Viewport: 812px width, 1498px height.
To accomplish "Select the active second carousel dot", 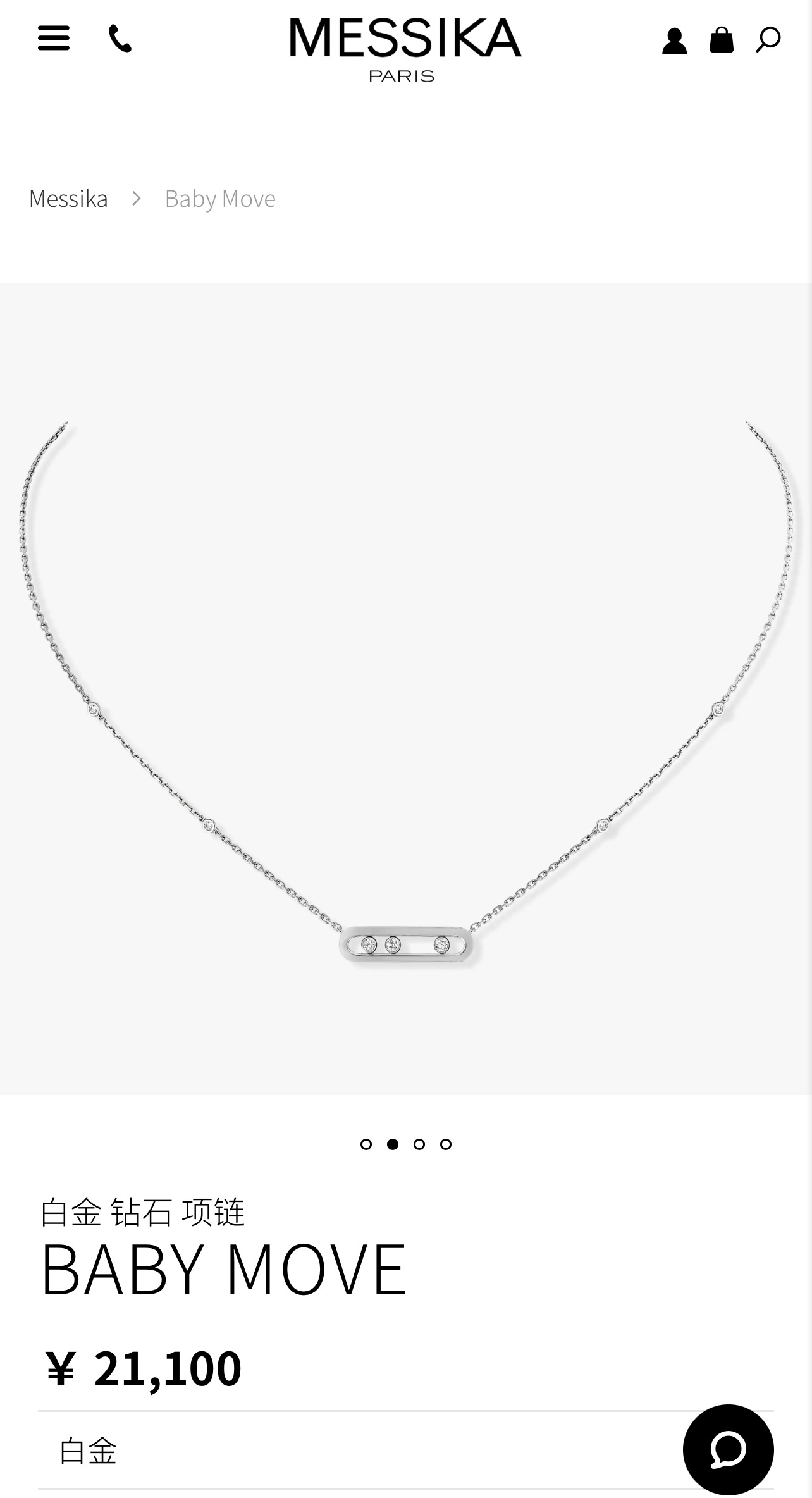I will 392,1144.
